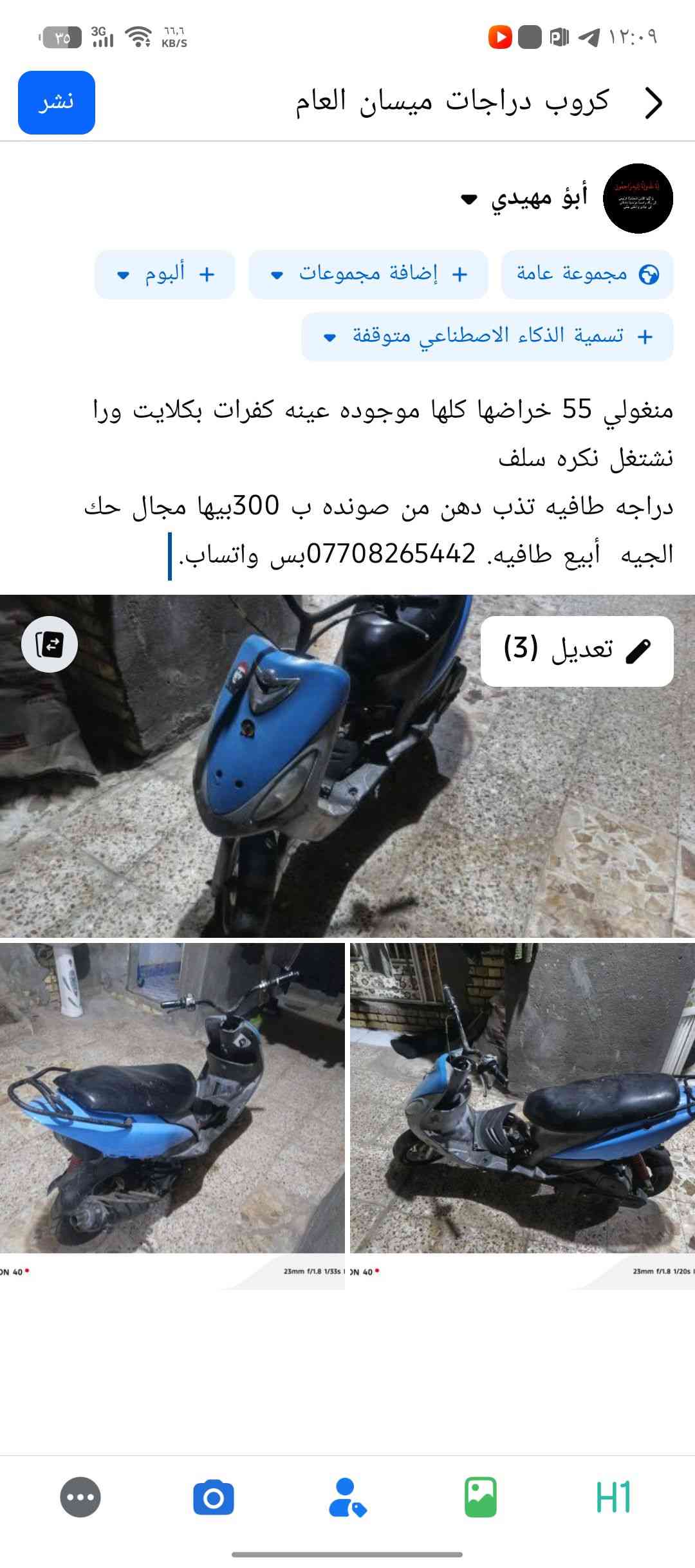Viewport: 695px width, 1568px height.
Task: Tap the swap layout icon on photo
Action: [x=50, y=644]
